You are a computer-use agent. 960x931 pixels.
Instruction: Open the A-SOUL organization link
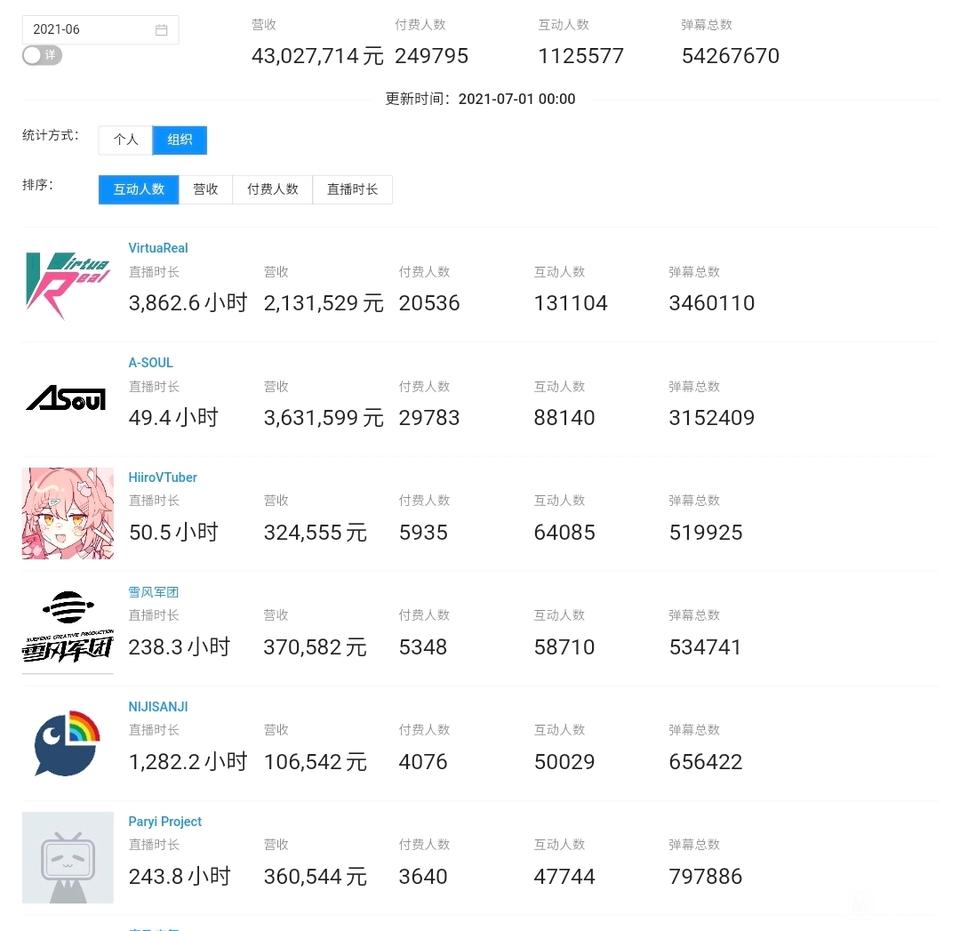tap(151, 362)
